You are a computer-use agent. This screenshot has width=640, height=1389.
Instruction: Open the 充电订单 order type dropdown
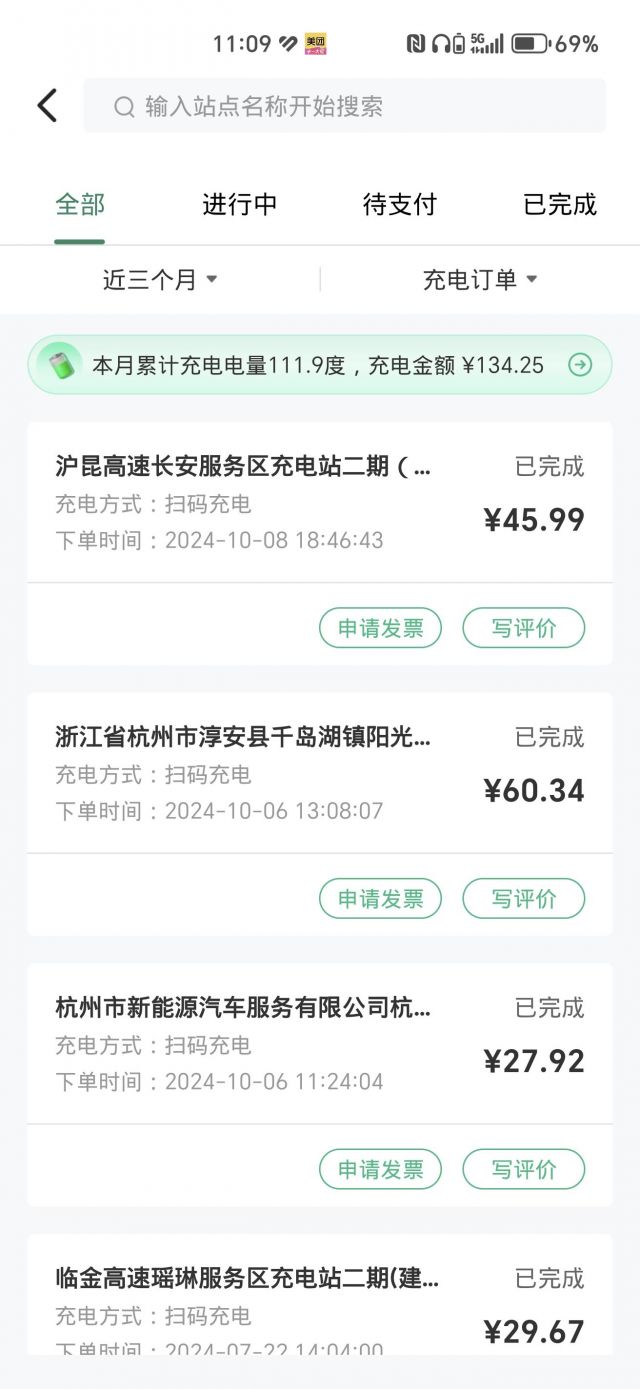pos(480,280)
